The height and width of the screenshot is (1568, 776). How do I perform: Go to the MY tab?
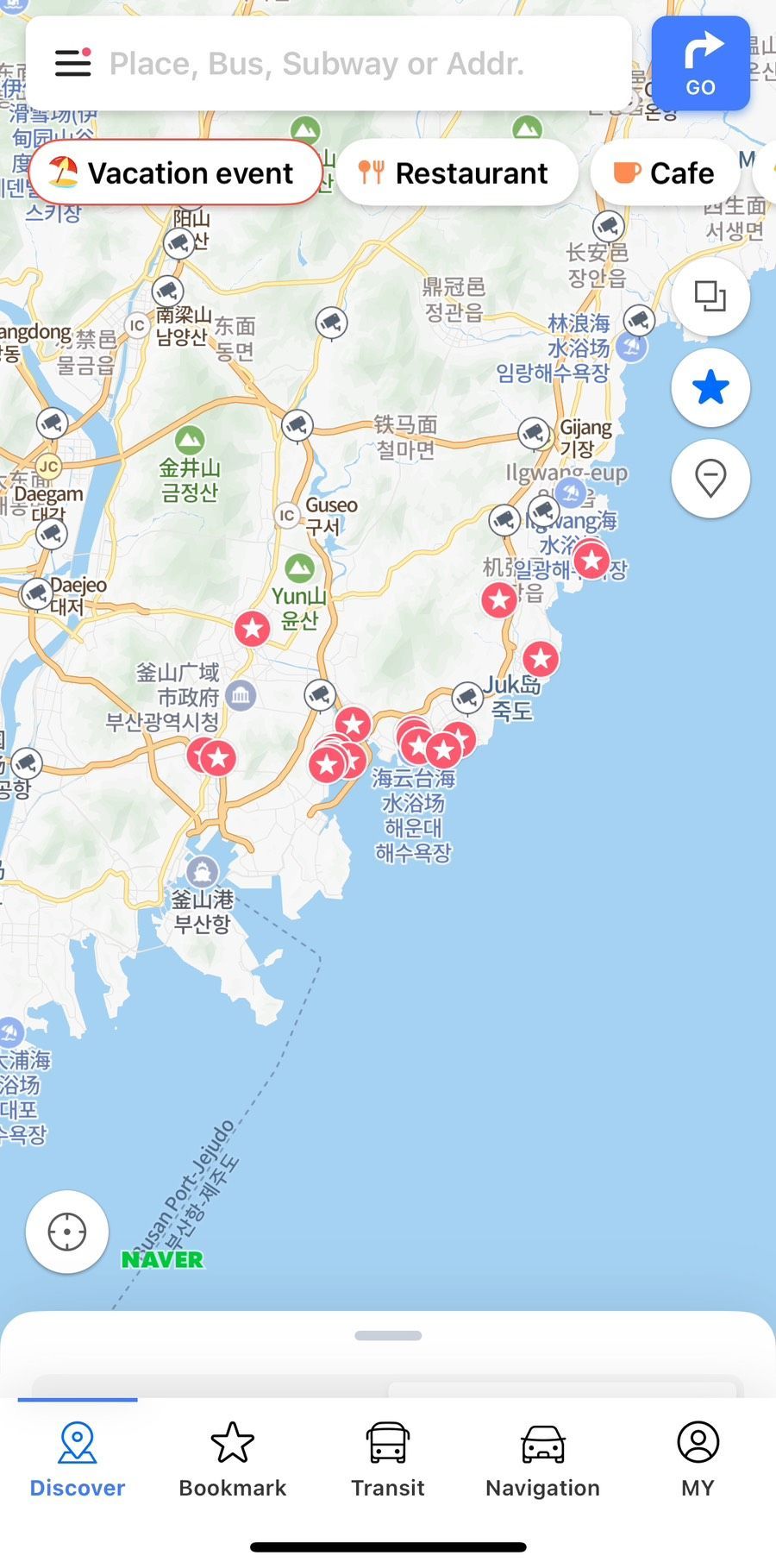pyautogui.click(x=698, y=1459)
